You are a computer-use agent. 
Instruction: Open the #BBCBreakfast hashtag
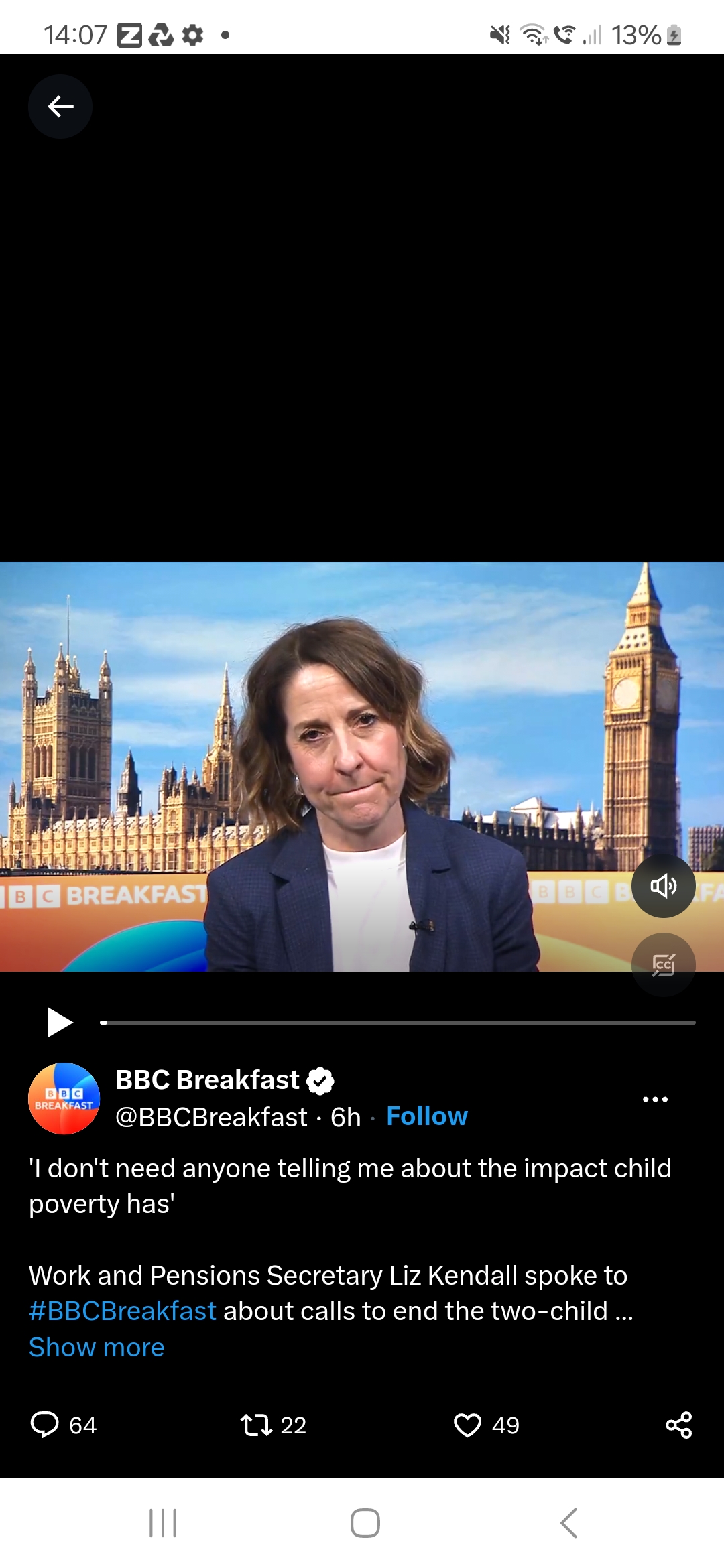pyautogui.click(x=123, y=1311)
